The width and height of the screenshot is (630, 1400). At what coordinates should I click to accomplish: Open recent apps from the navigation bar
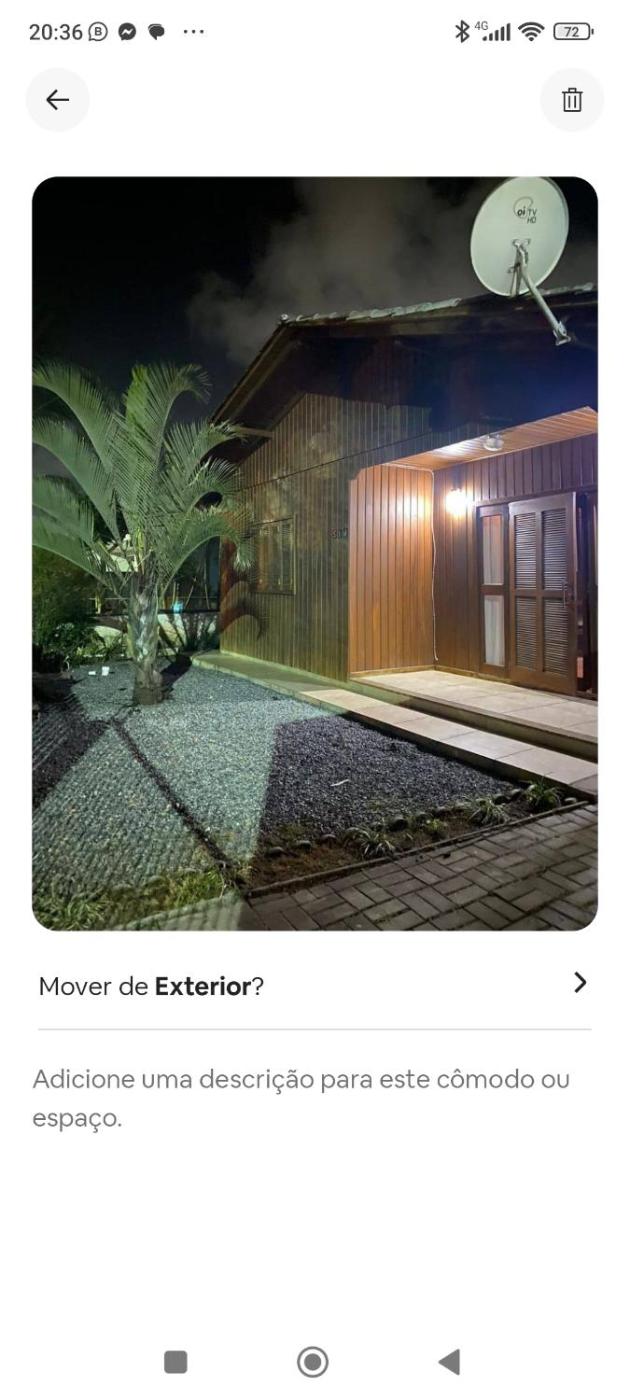tap(175, 1361)
